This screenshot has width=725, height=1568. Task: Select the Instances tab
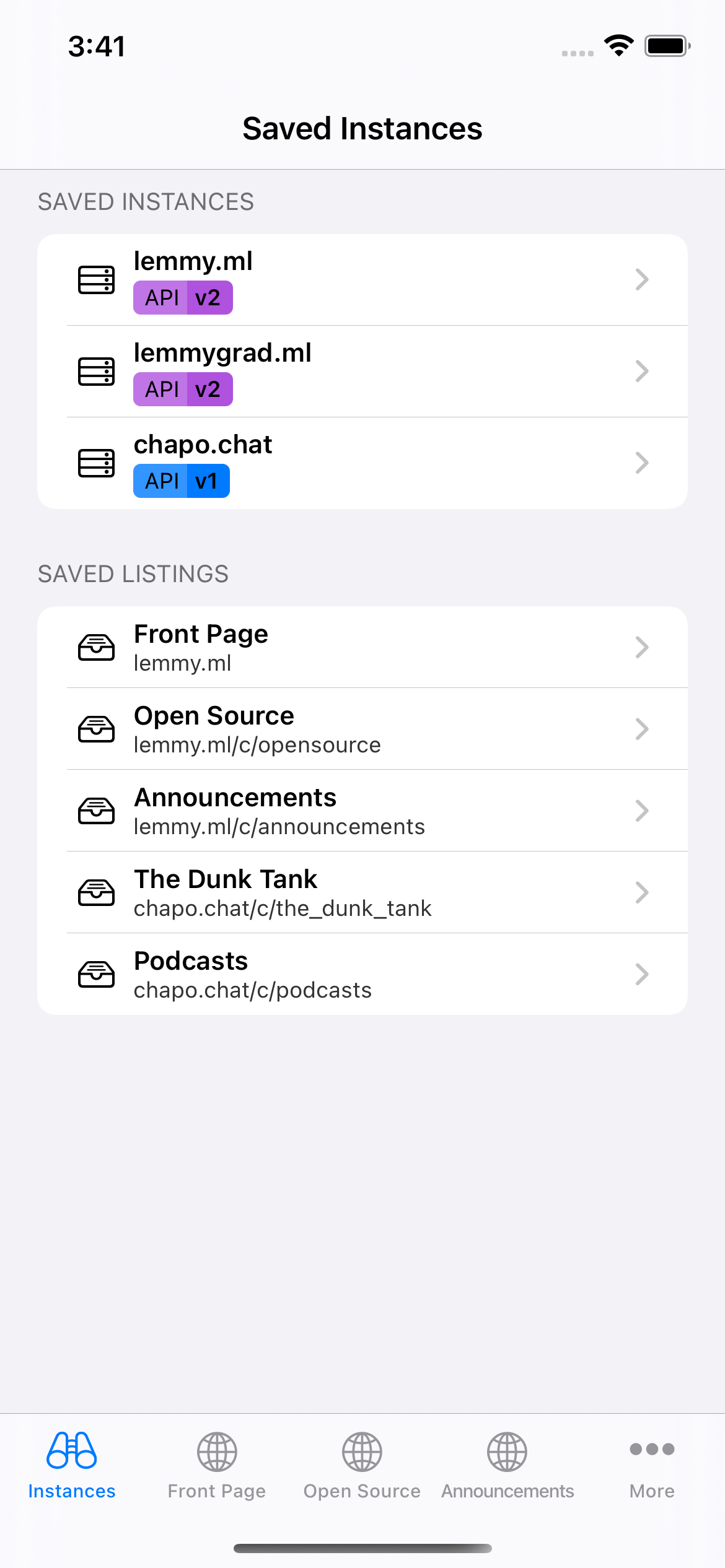72,1465
